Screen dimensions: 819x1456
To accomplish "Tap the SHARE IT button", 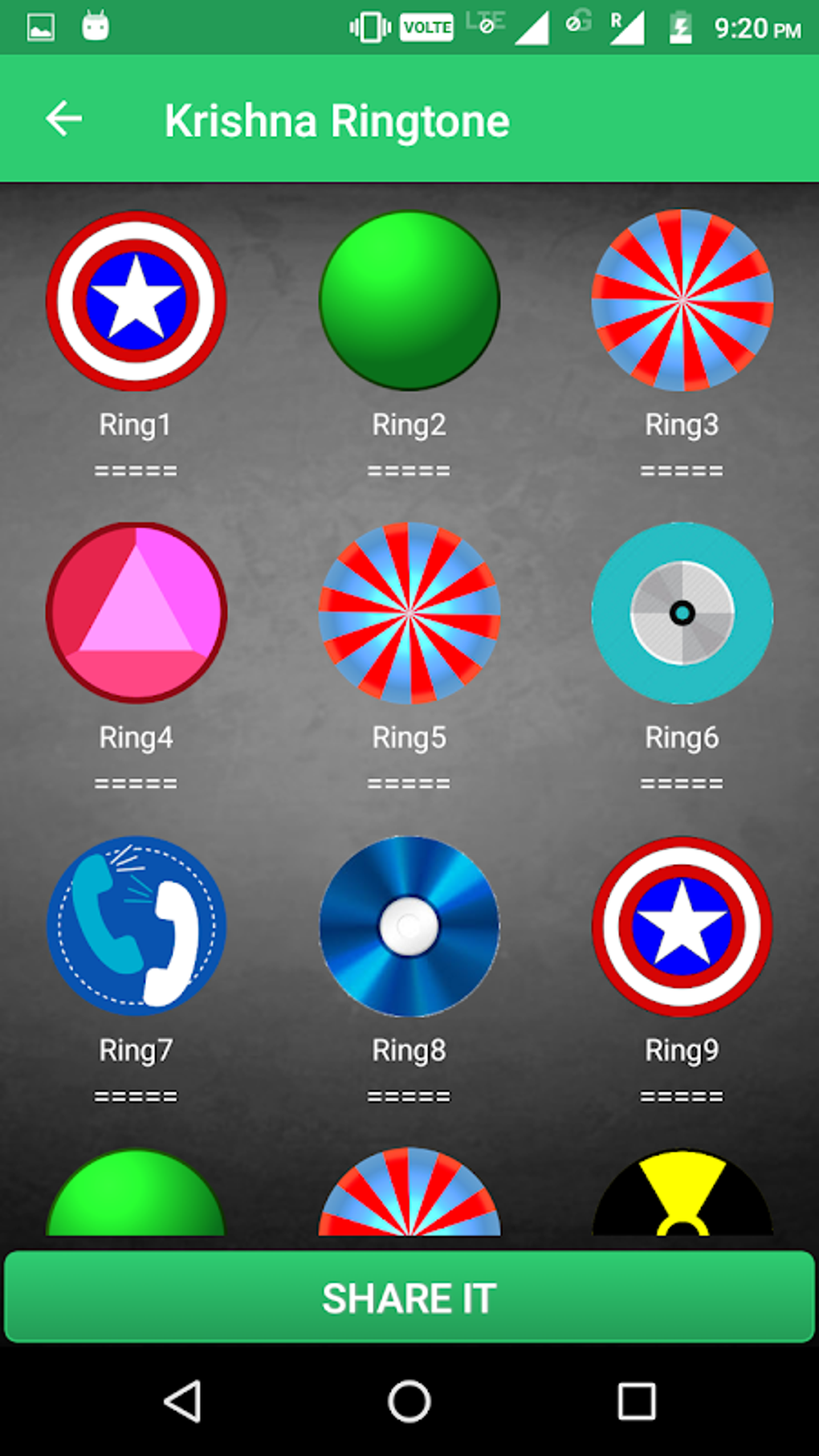I will (x=409, y=1297).
